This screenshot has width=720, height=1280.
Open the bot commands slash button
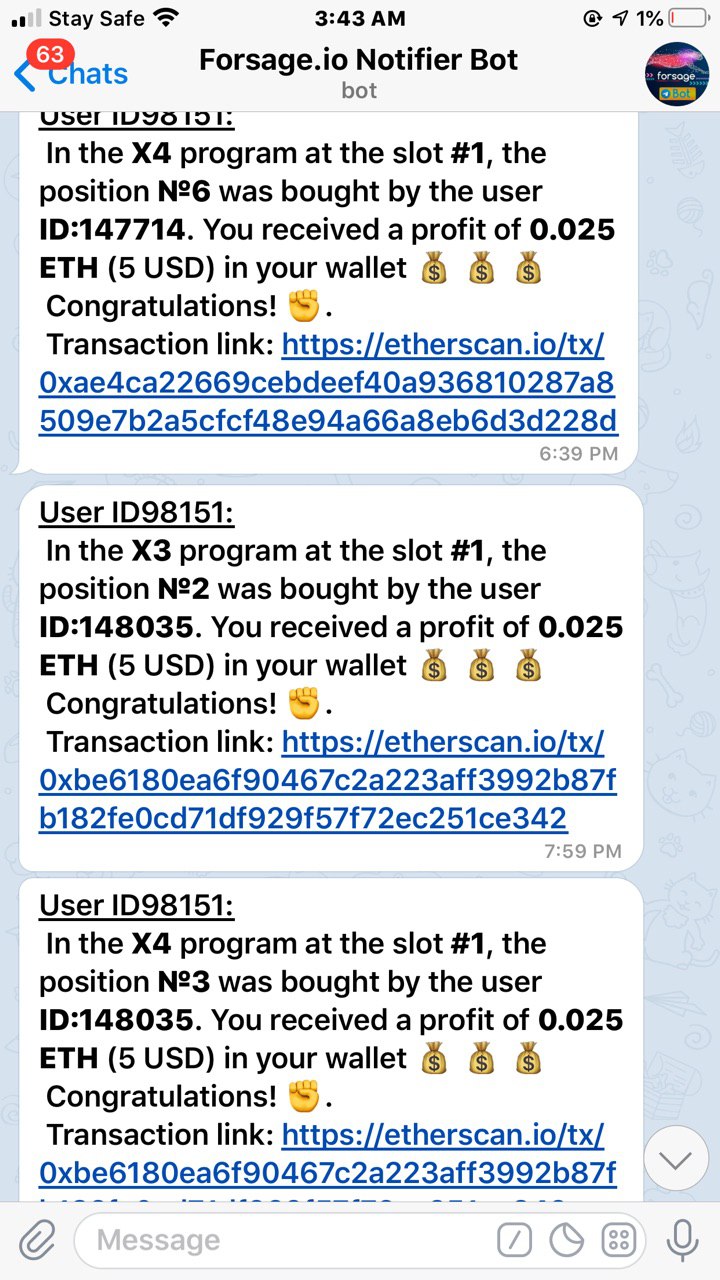click(x=515, y=1241)
